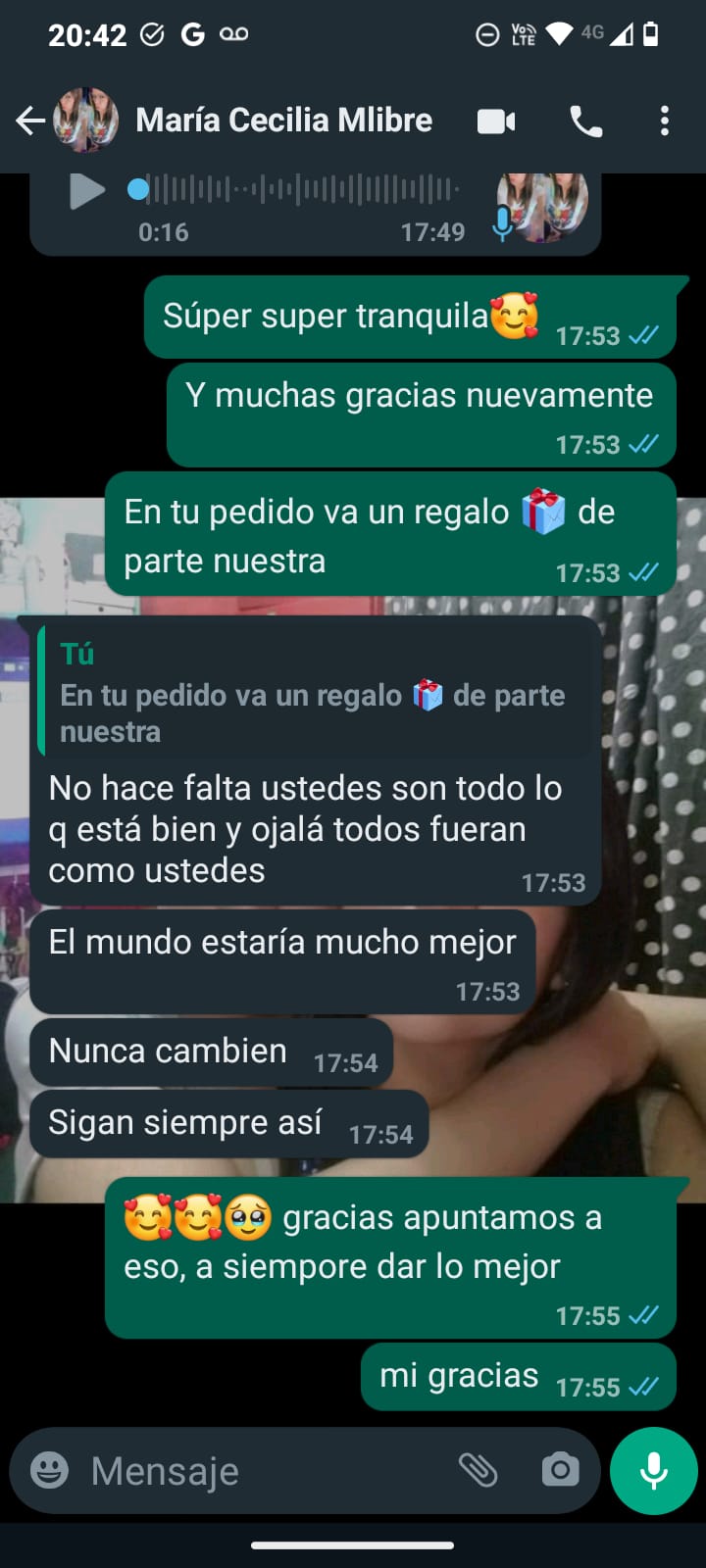Image resolution: width=706 pixels, height=1568 pixels.
Task: Tap the Mensaje text field
Action: click(x=265, y=1470)
